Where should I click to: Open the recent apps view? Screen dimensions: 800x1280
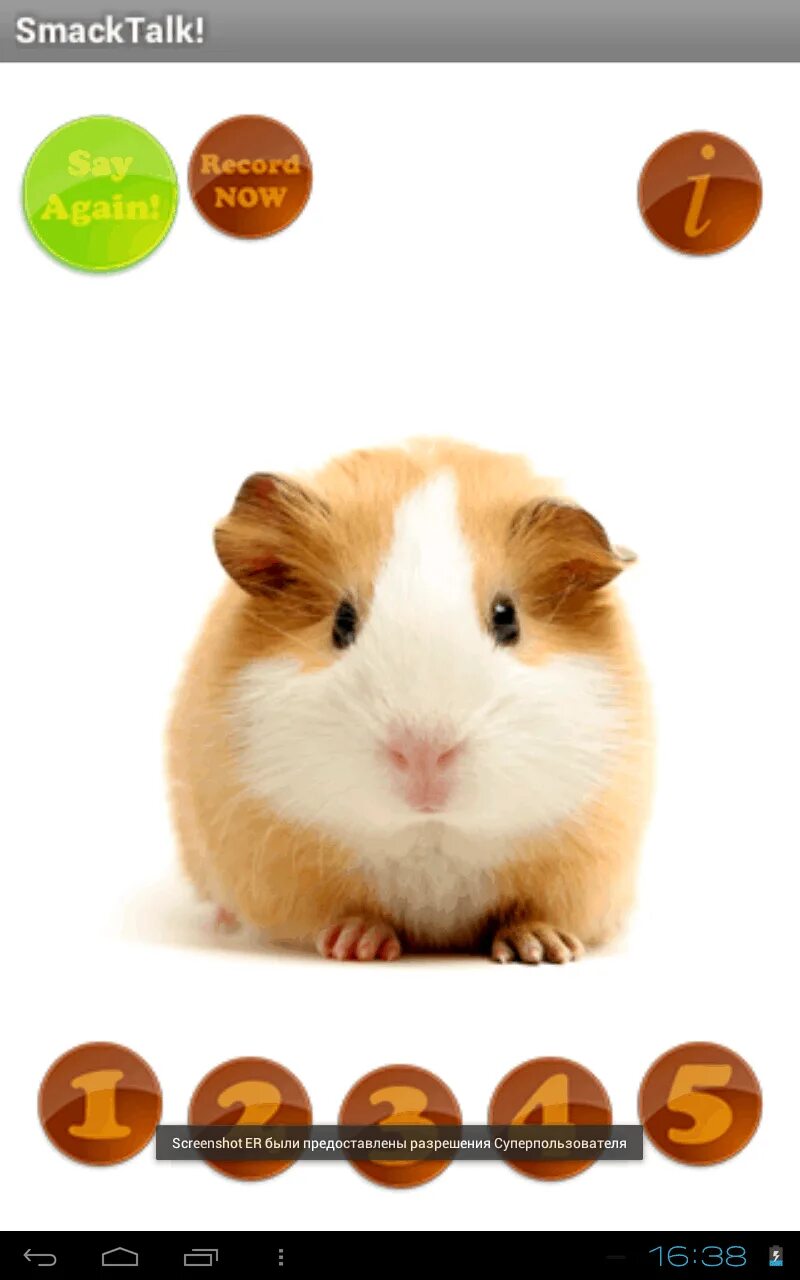click(200, 1256)
